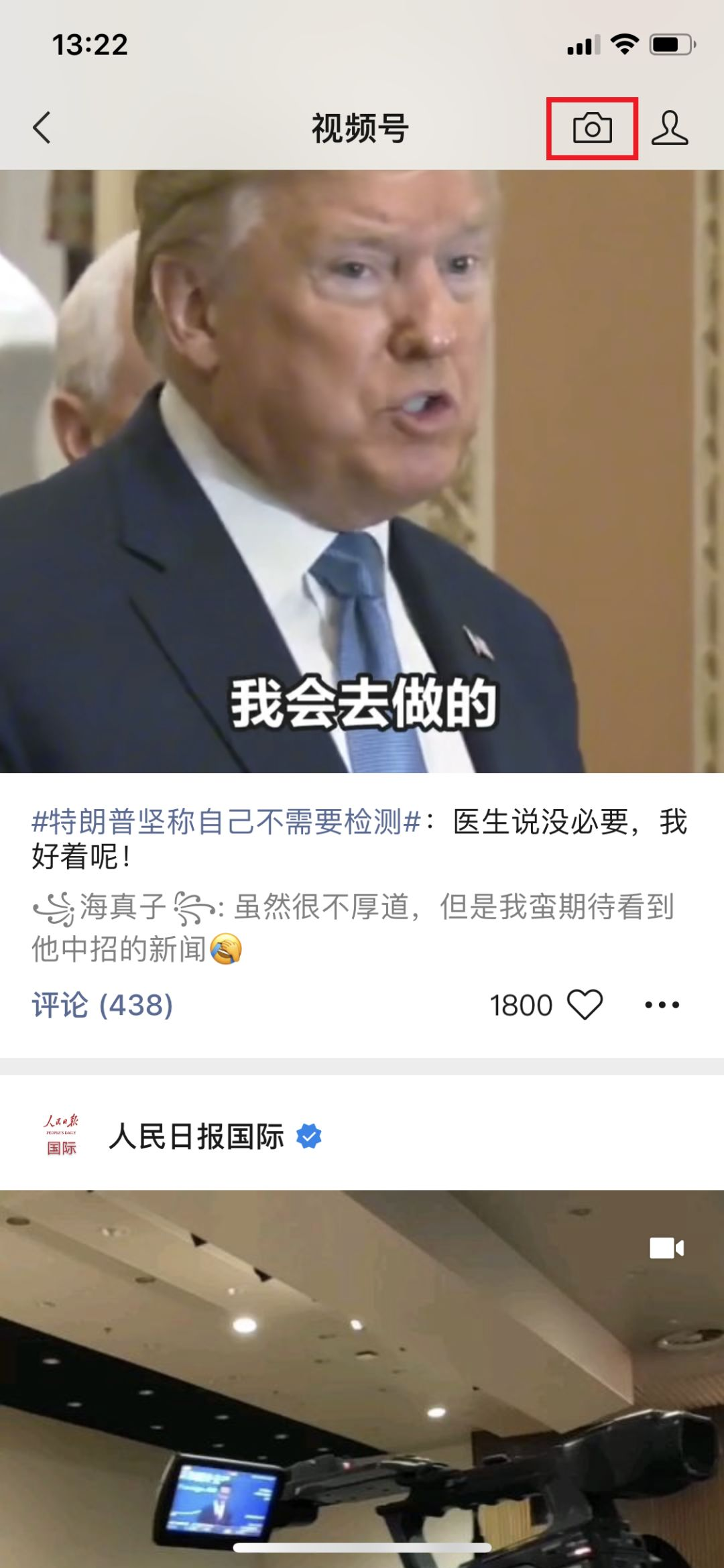Open 评论 (438) comments
The width and height of the screenshot is (724, 1568).
103,1005
